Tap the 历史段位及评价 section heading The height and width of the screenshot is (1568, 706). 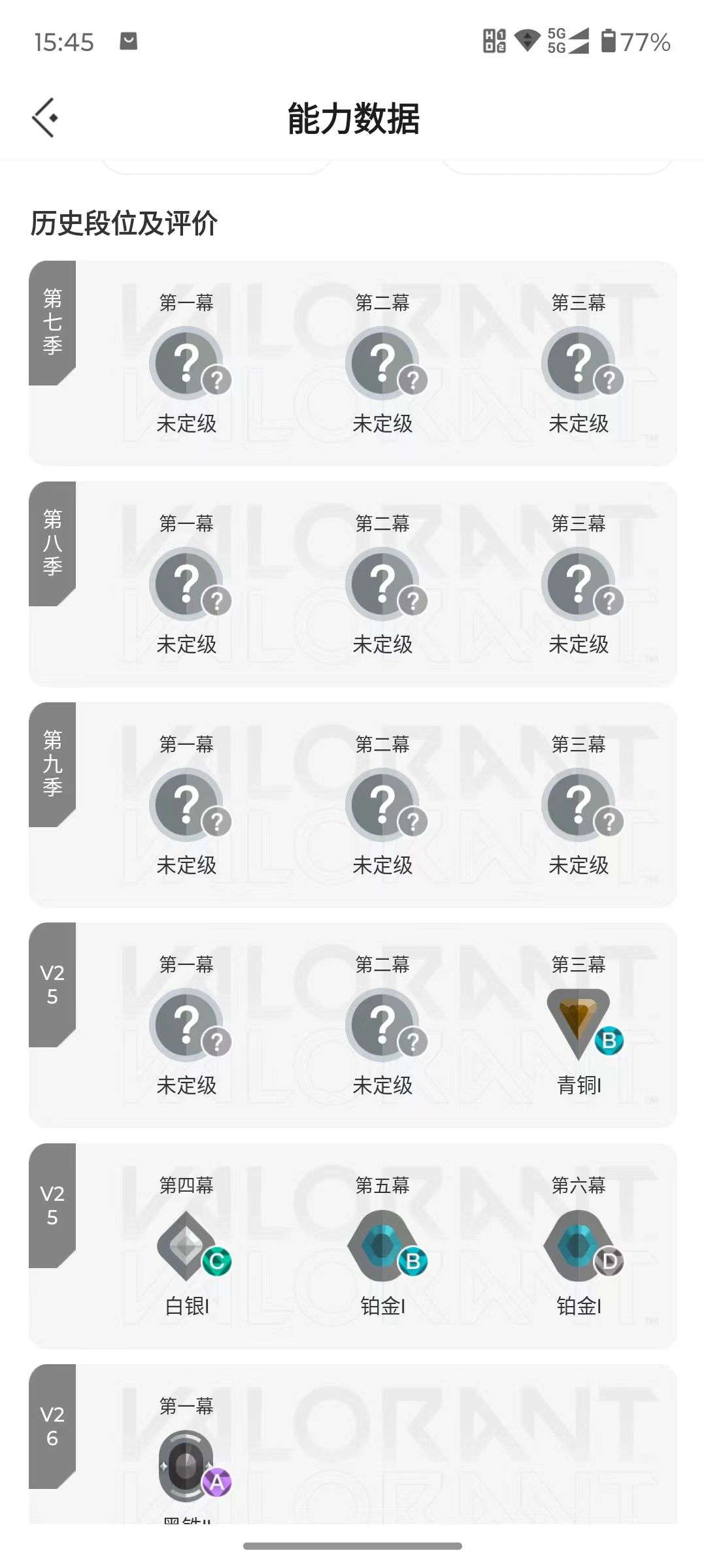pos(124,222)
